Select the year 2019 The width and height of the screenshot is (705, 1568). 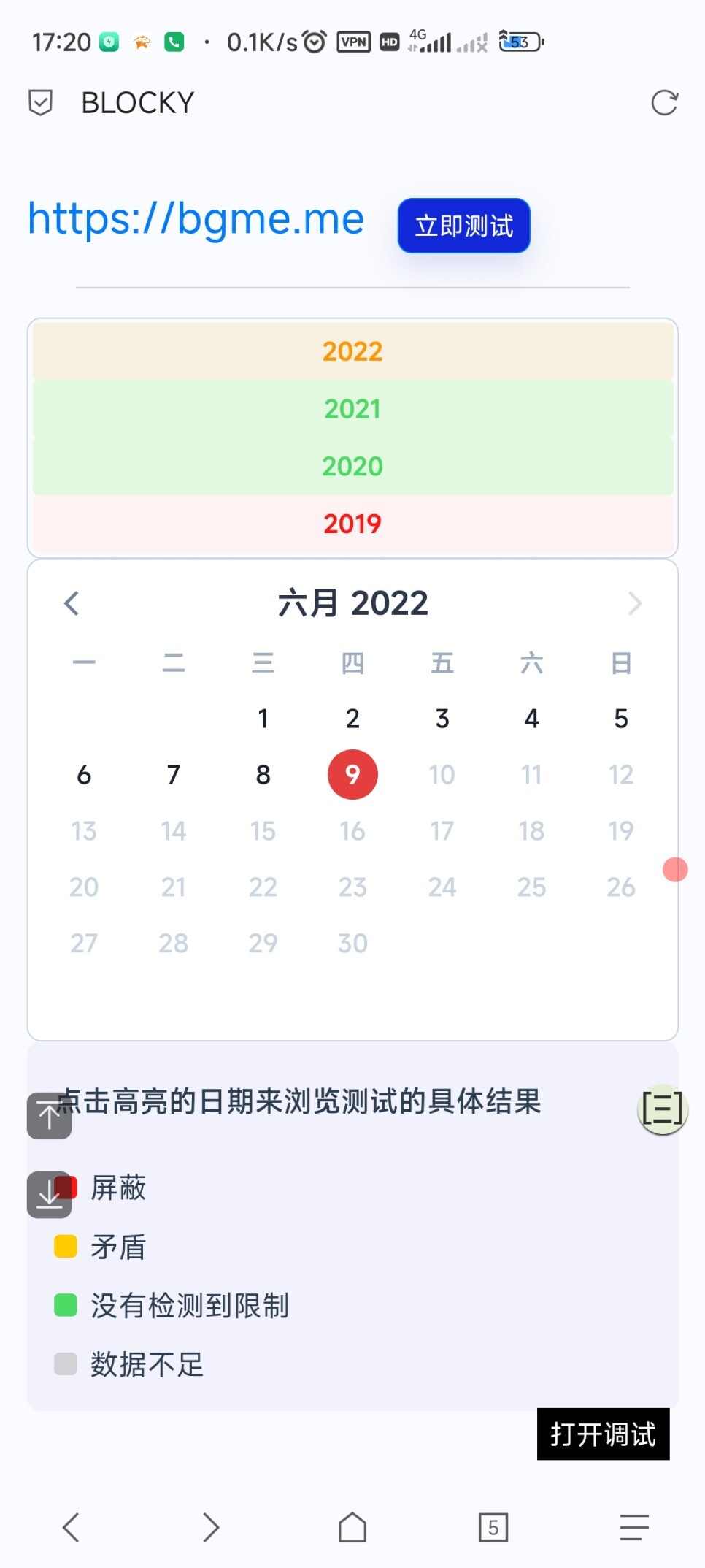(x=352, y=524)
